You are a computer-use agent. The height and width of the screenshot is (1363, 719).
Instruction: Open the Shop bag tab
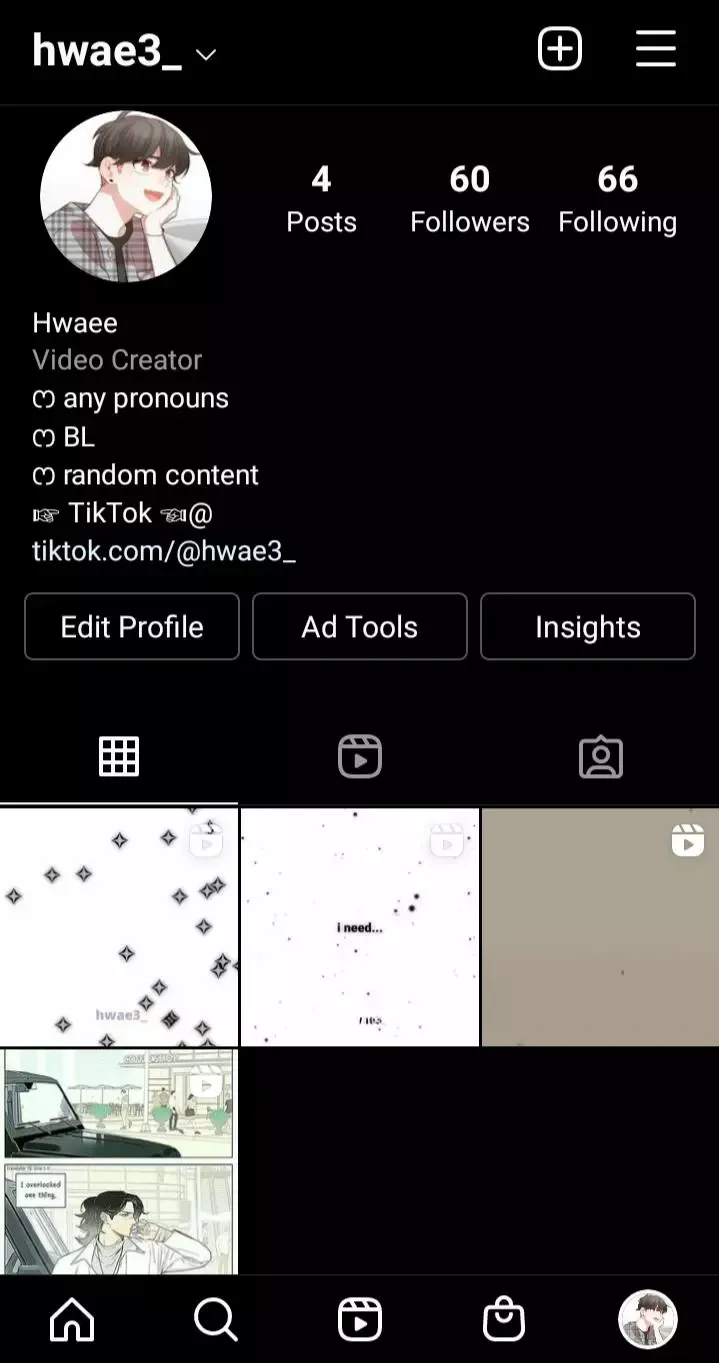click(x=504, y=1320)
